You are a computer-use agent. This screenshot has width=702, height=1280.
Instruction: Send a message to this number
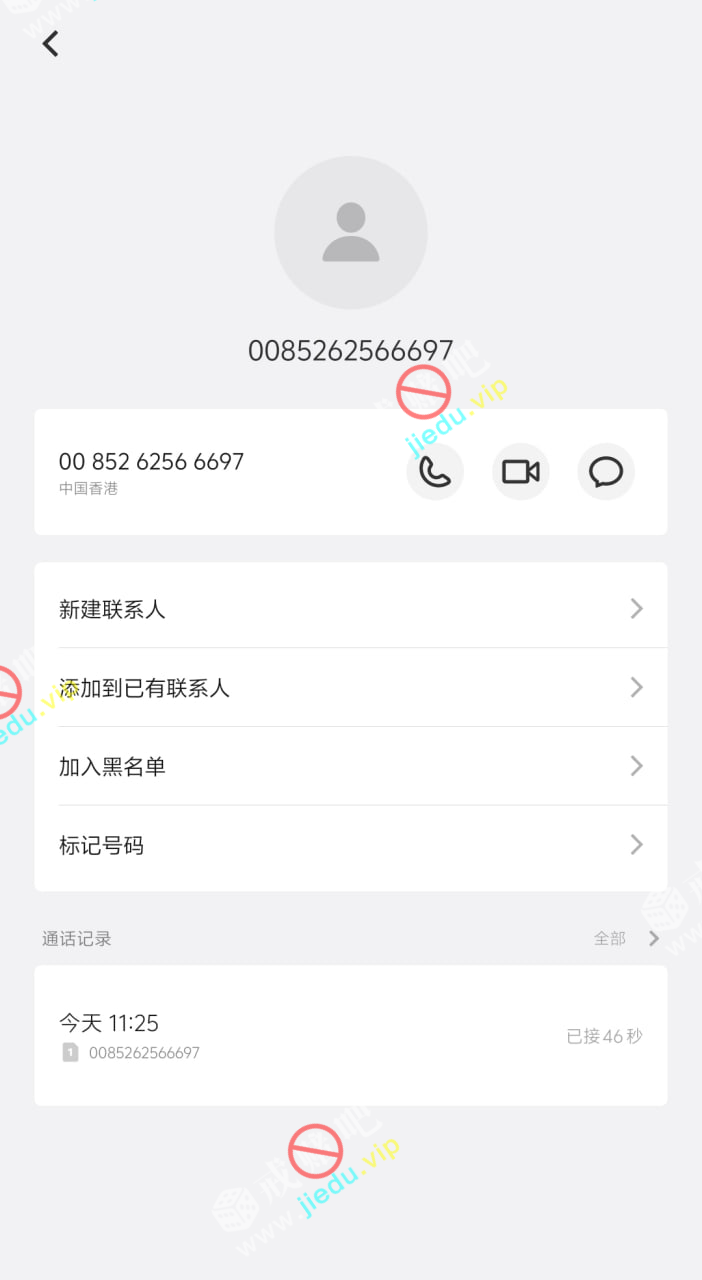tap(606, 472)
